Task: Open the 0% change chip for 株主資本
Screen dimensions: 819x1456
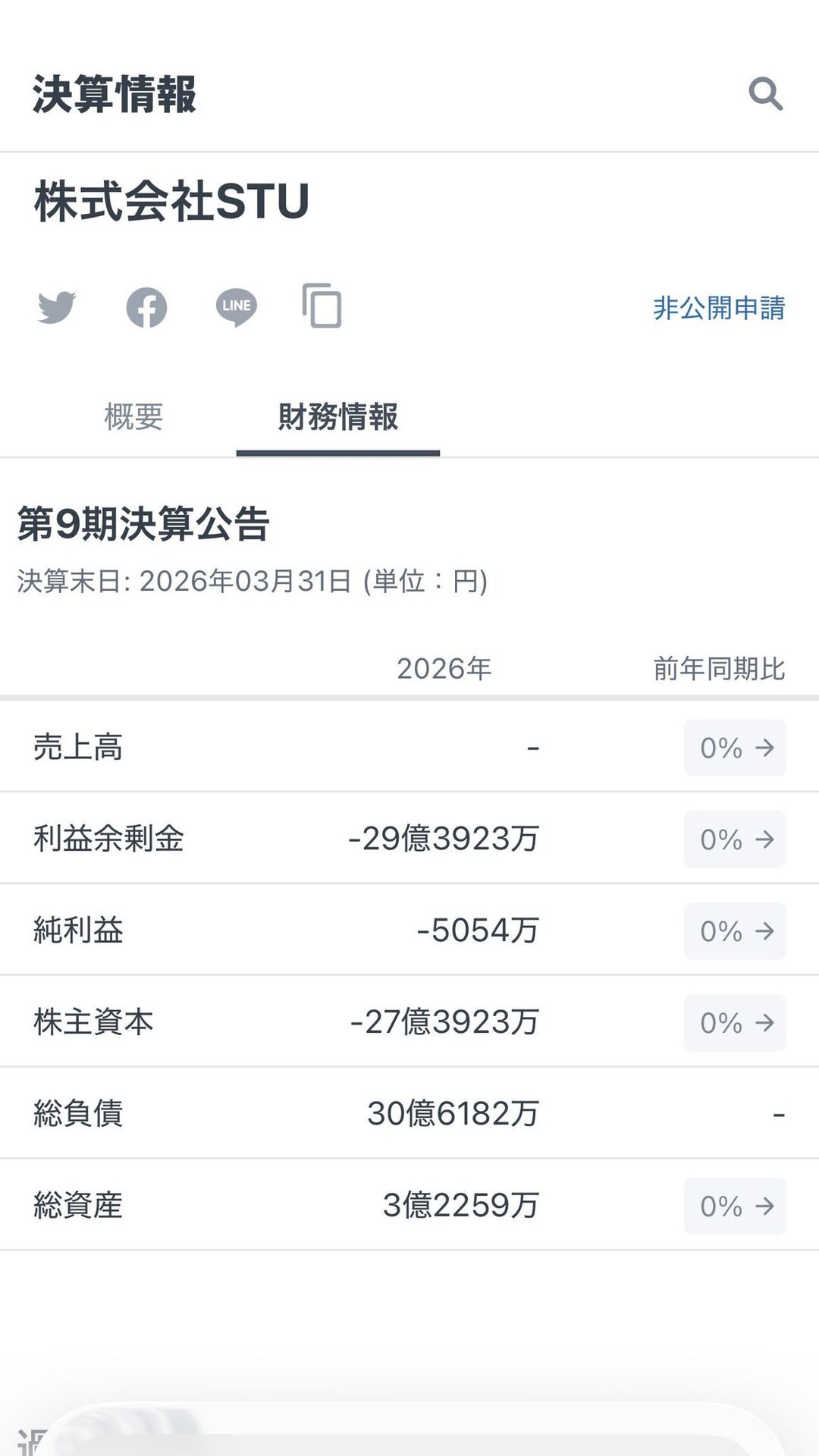Action: (x=735, y=1023)
